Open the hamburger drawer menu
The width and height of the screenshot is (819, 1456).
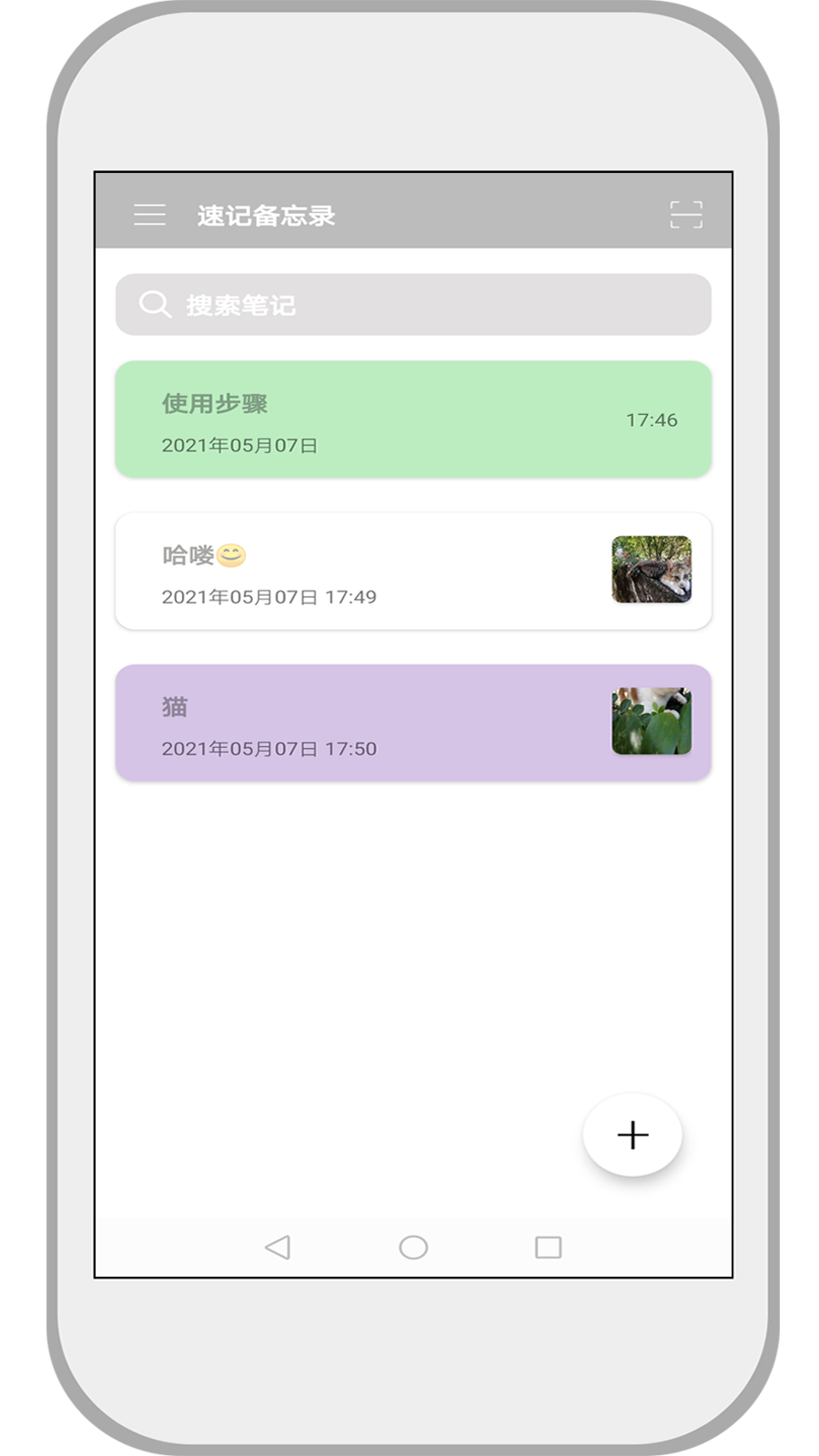click(149, 215)
